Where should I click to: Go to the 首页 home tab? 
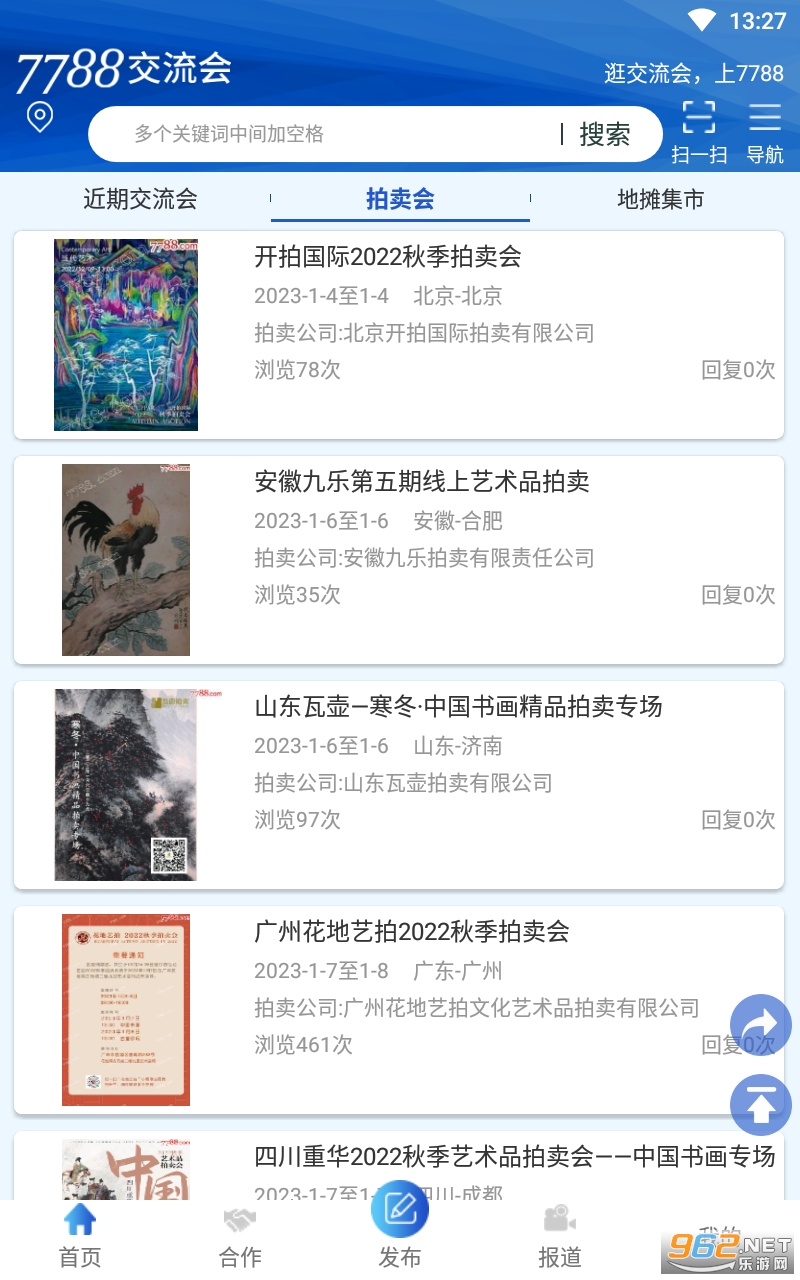click(80, 1237)
